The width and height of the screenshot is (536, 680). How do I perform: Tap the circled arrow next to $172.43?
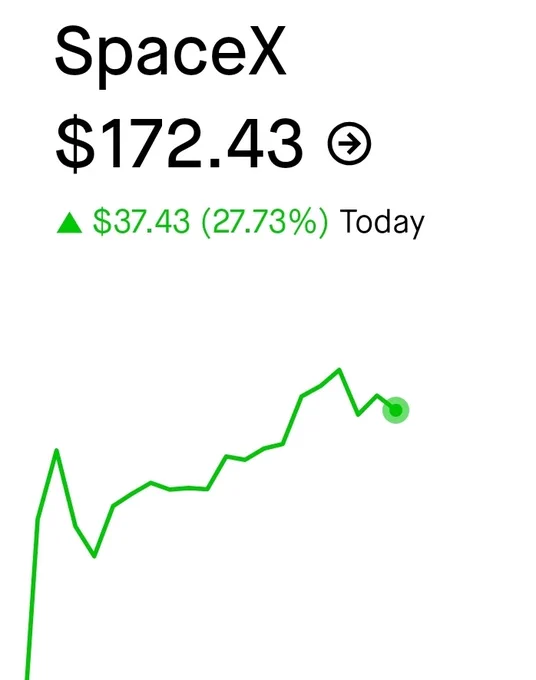pyautogui.click(x=349, y=144)
